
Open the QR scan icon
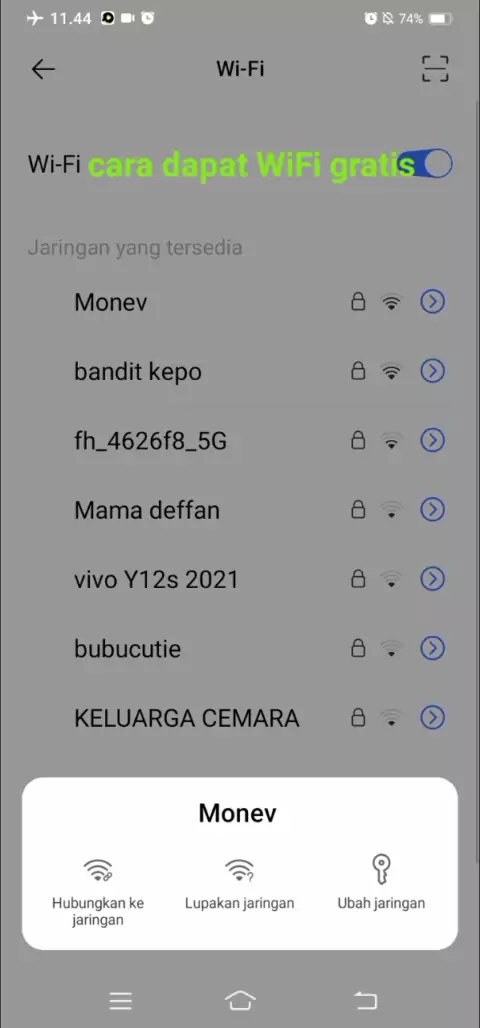tap(435, 69)
